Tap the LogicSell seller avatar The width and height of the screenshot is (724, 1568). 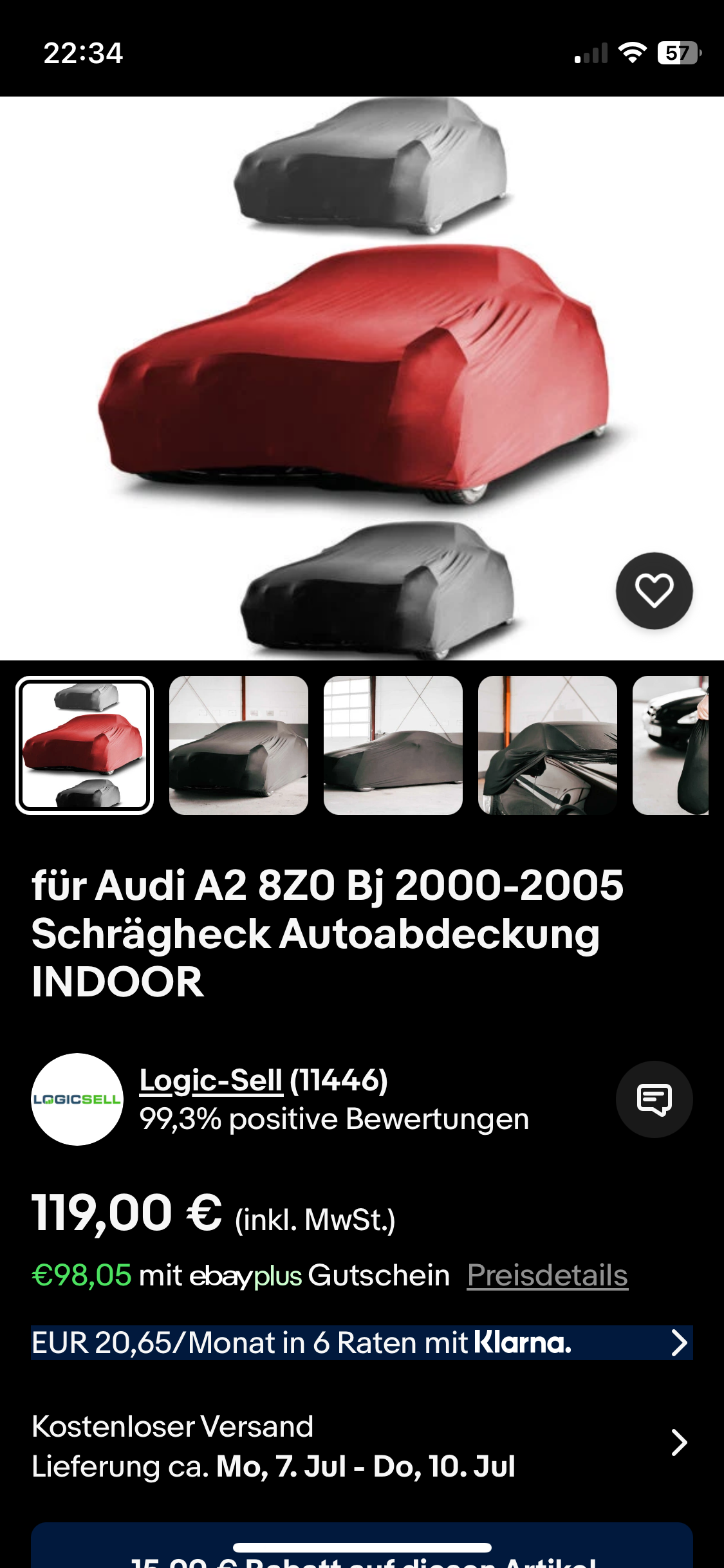(77, 1099)
